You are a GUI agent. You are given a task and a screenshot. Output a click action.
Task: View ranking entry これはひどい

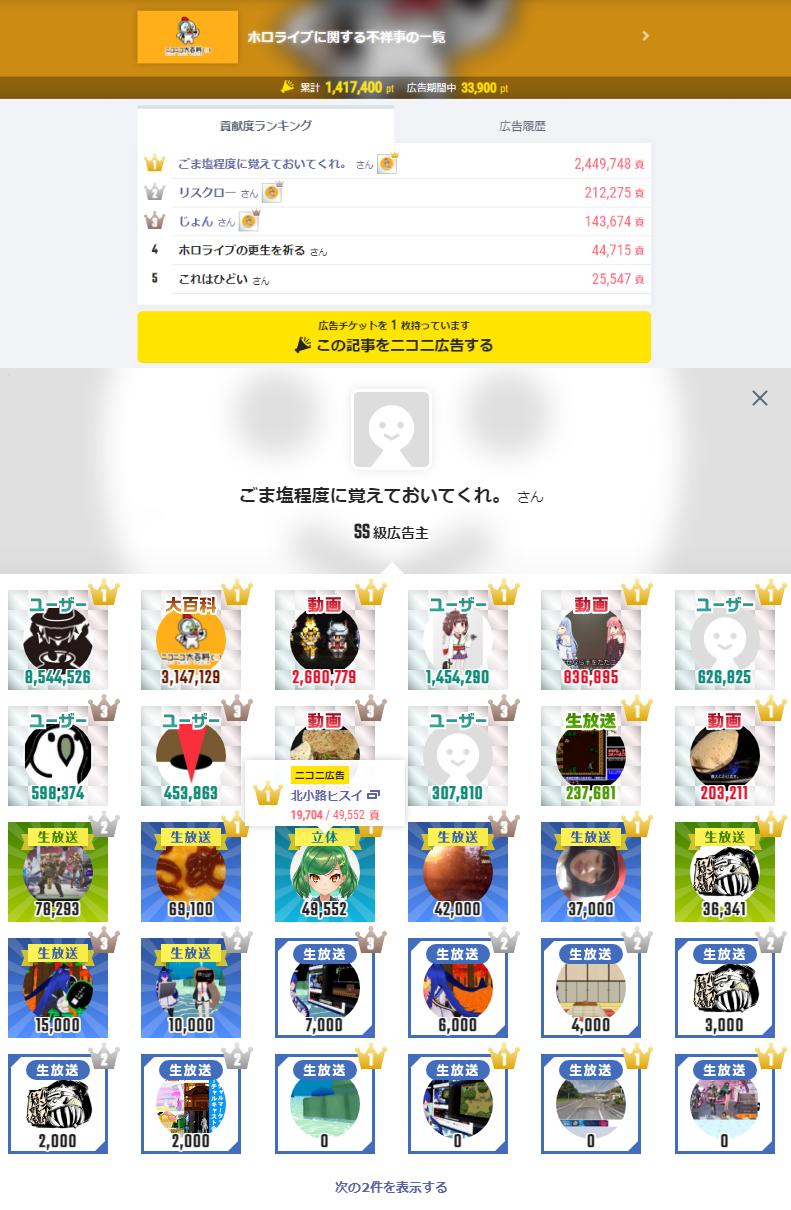click(214, 280)
